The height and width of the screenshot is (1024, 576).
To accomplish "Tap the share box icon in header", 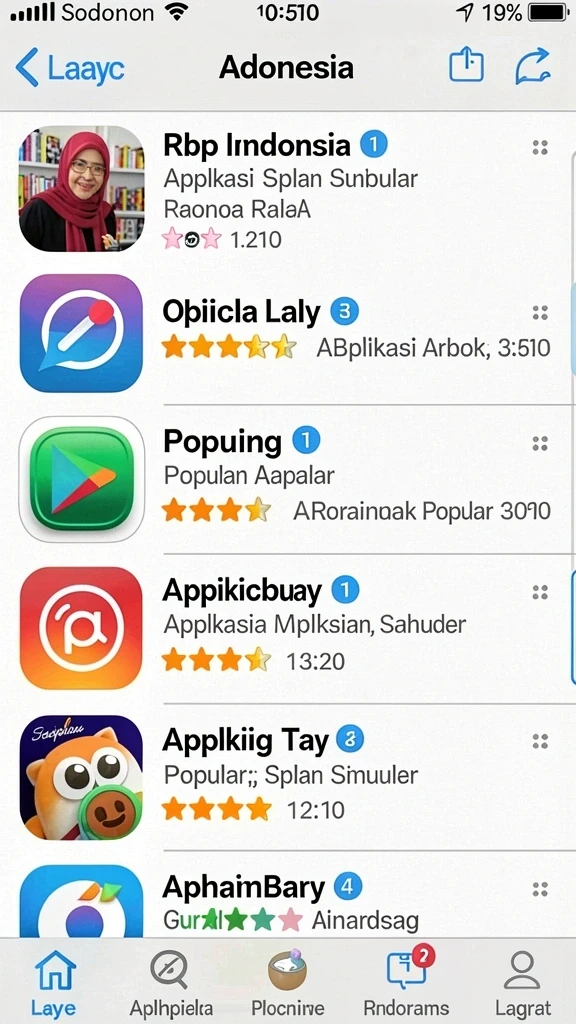I will pos(466,66).
